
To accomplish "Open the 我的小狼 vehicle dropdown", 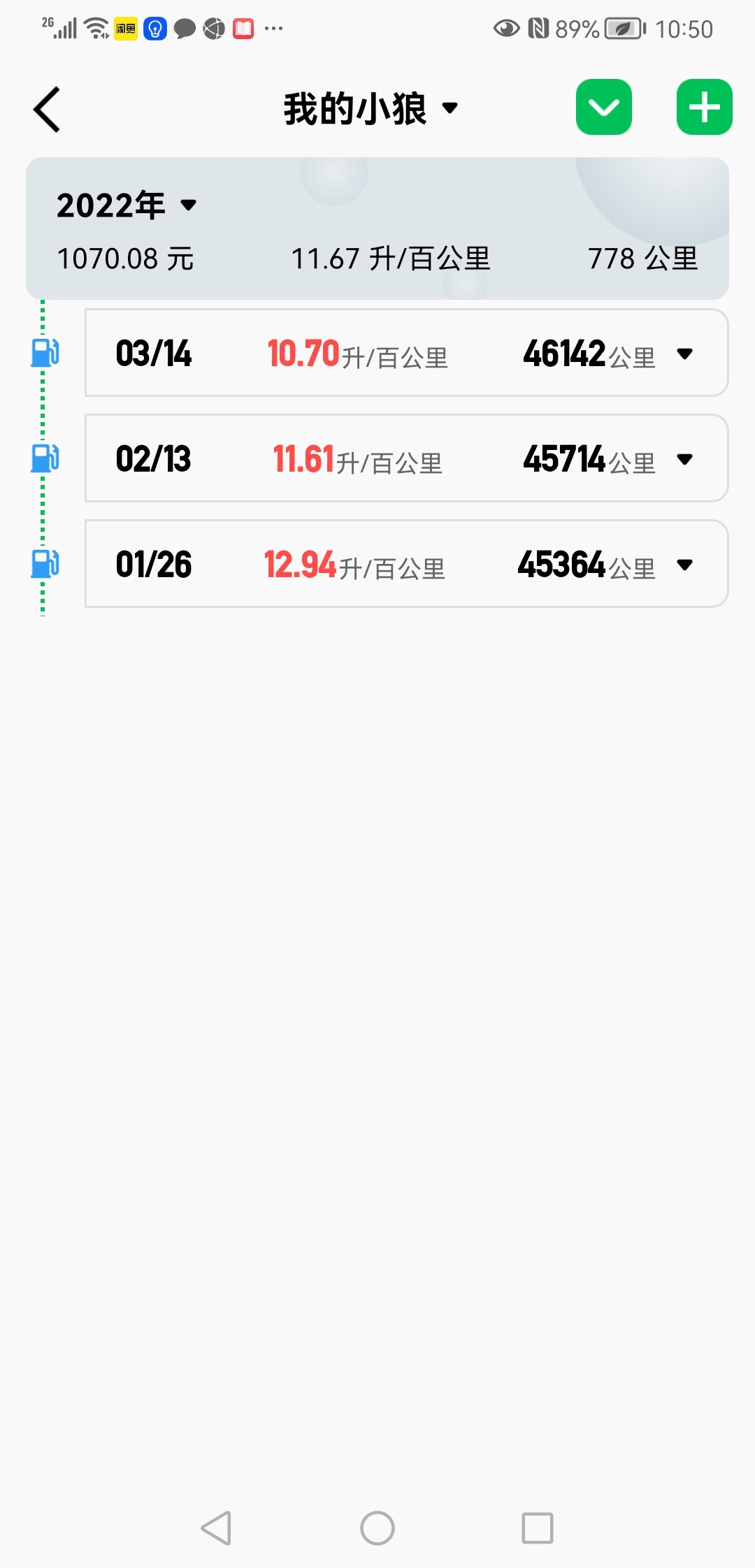I will (x=371, y=108).
